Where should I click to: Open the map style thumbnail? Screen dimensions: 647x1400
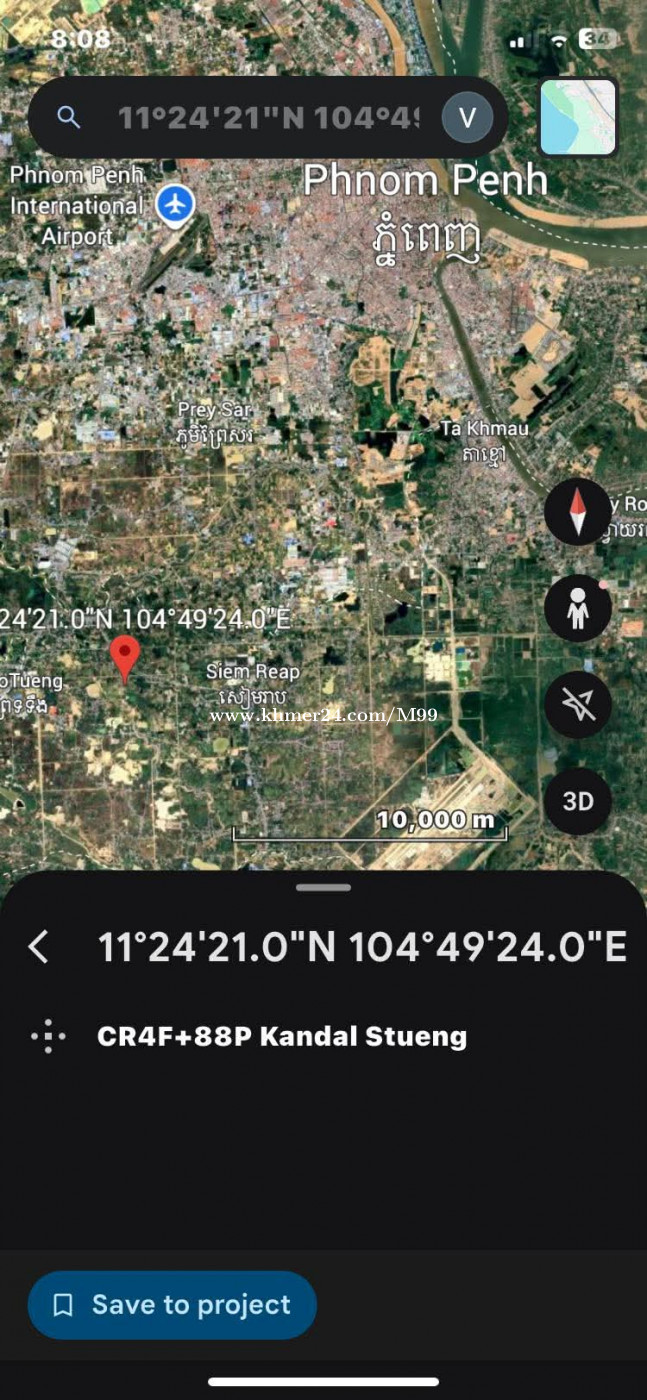578,118
